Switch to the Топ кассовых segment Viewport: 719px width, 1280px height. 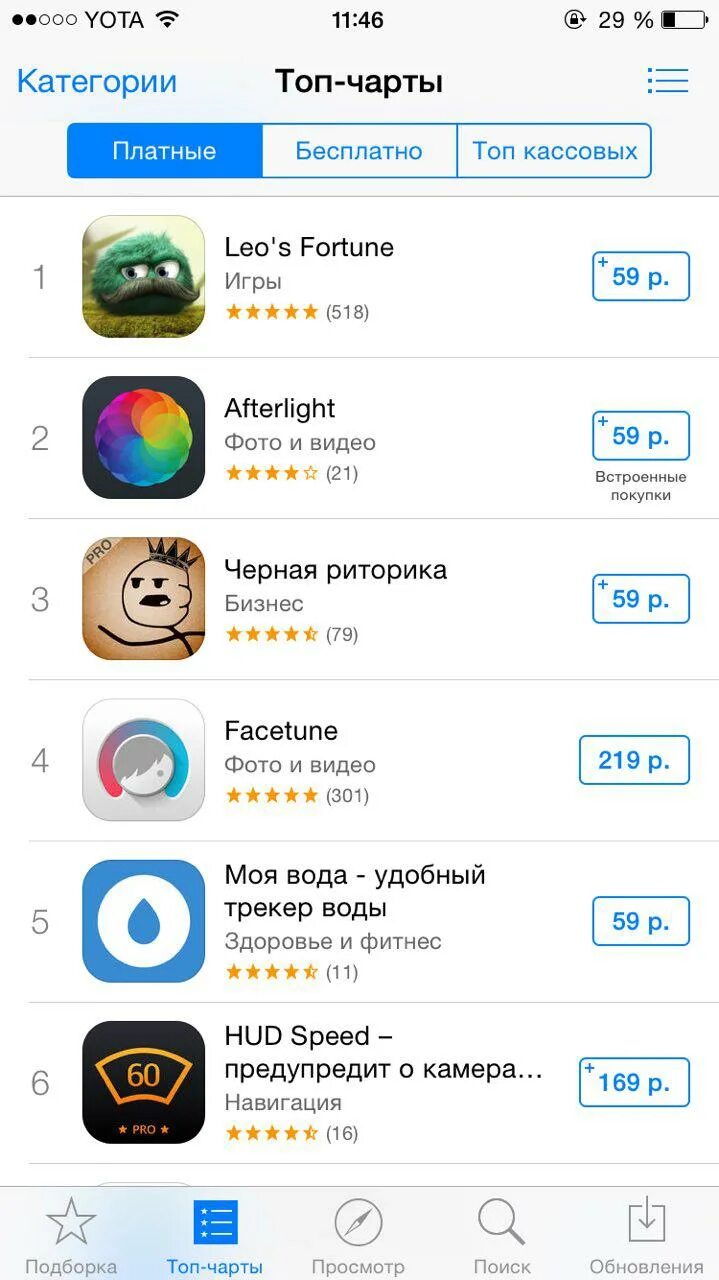[x=554, y=151]
